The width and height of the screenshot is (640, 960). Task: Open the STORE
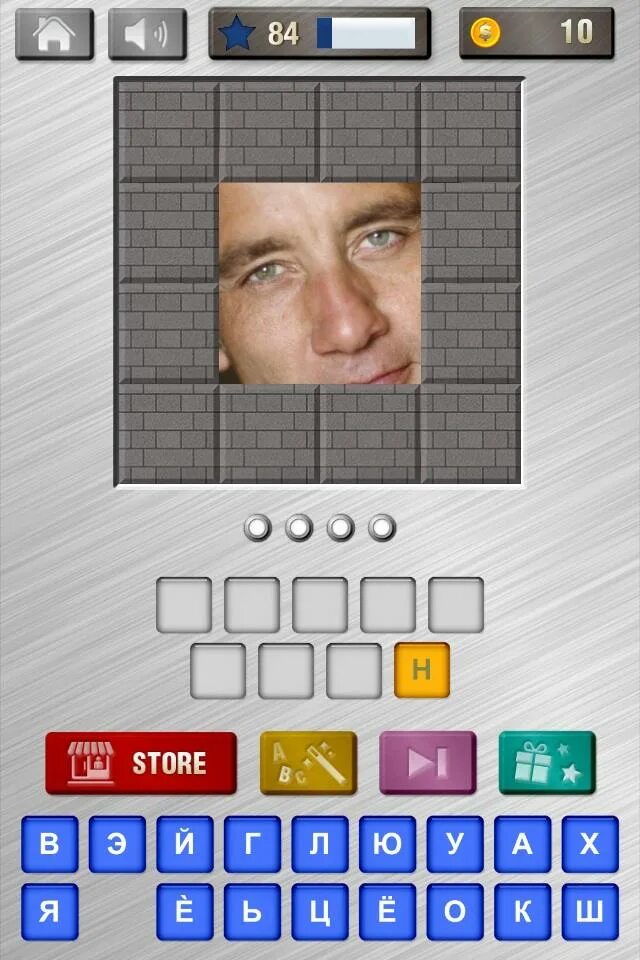click(x=141, y=763)
